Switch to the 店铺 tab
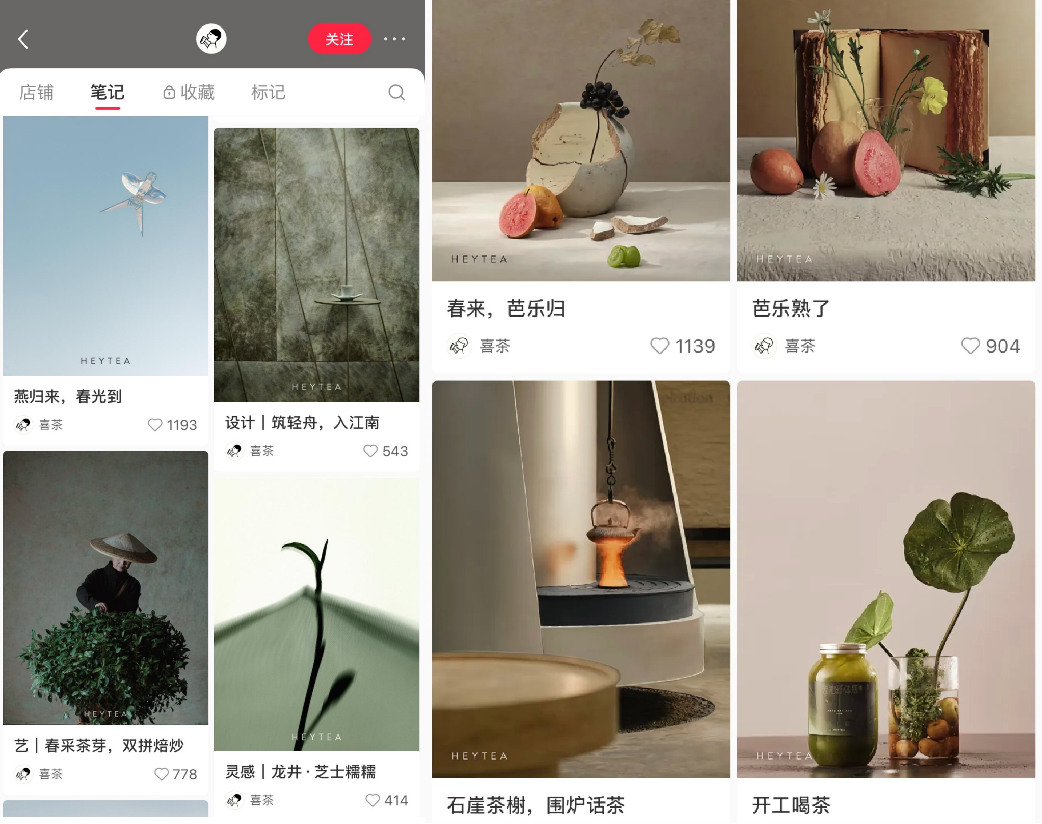The width and height of the screenshot is (1042, 824). (37, 92)
